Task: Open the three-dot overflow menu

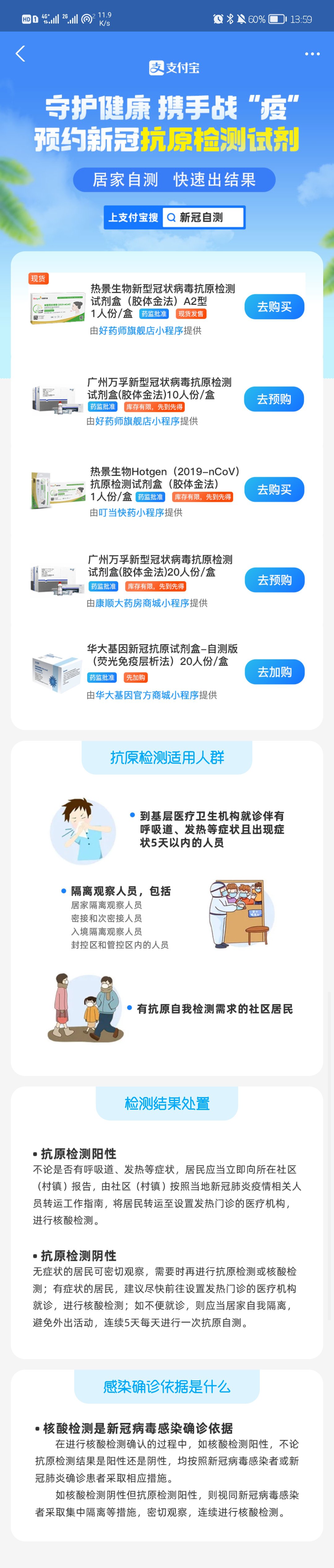Action: coord(312,54)
